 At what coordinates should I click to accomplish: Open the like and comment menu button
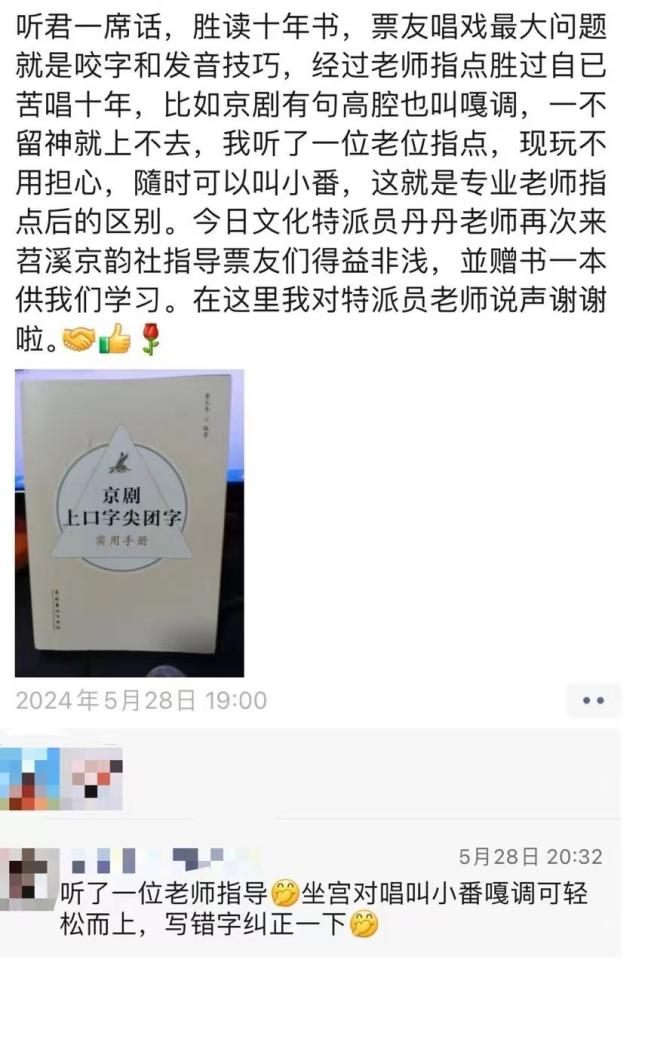tap(593, 701)
